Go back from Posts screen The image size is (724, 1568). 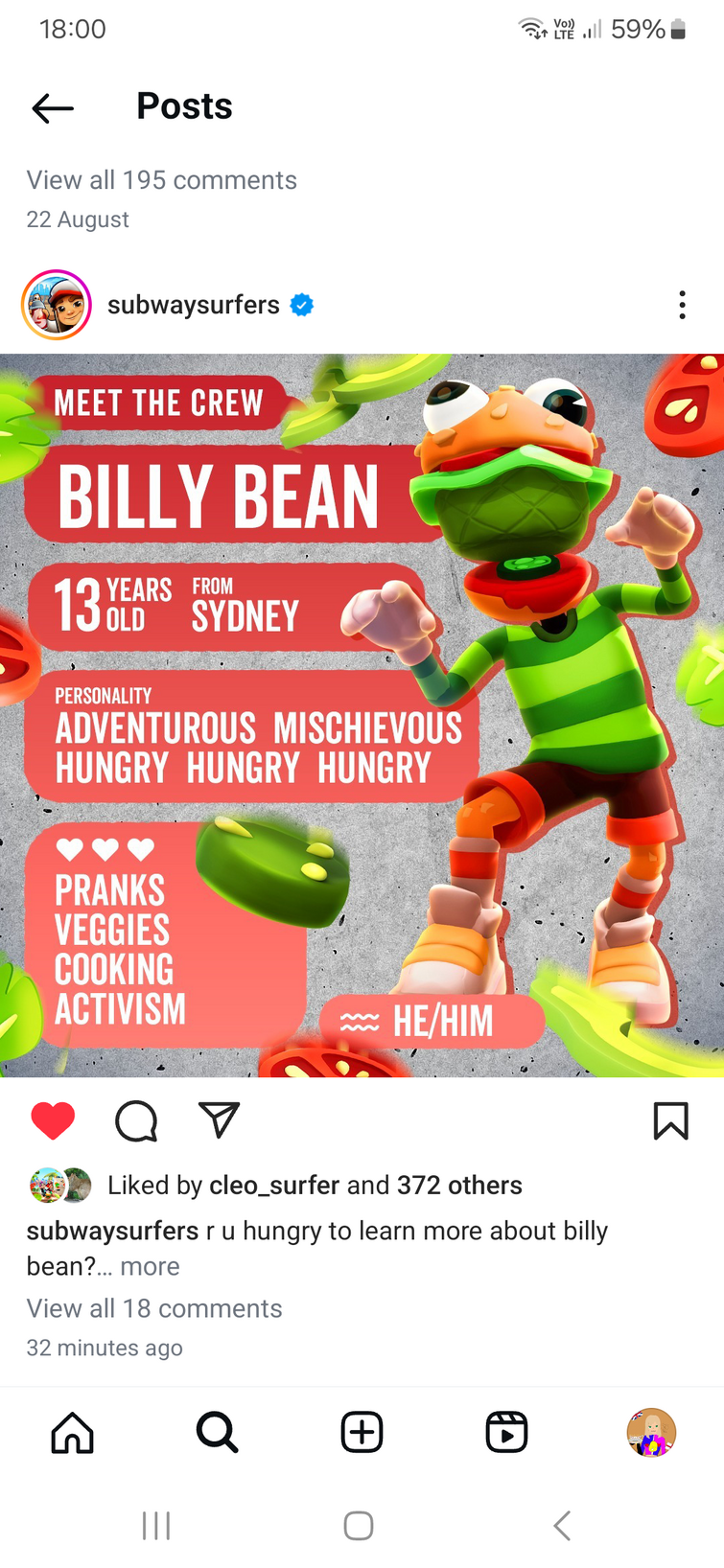point(53,108)
